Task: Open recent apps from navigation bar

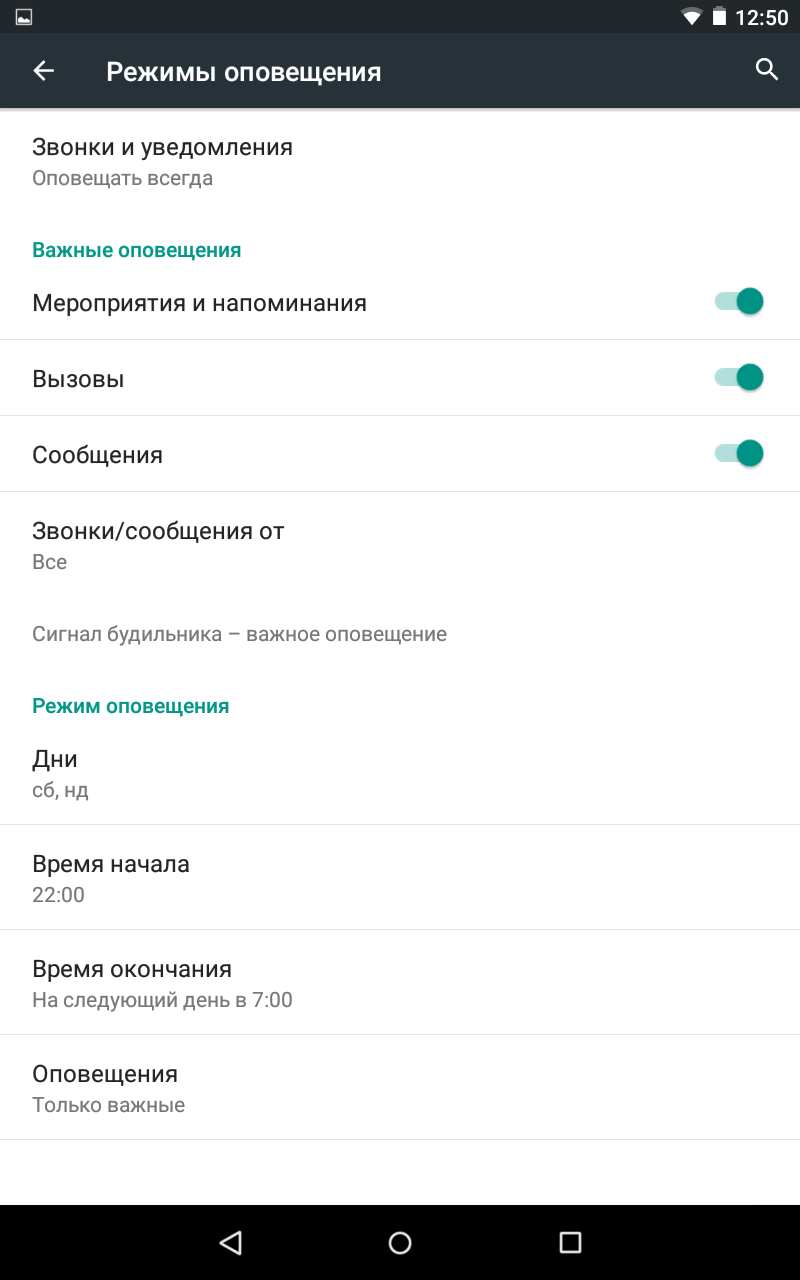Action: click(x=570, y=1243)
